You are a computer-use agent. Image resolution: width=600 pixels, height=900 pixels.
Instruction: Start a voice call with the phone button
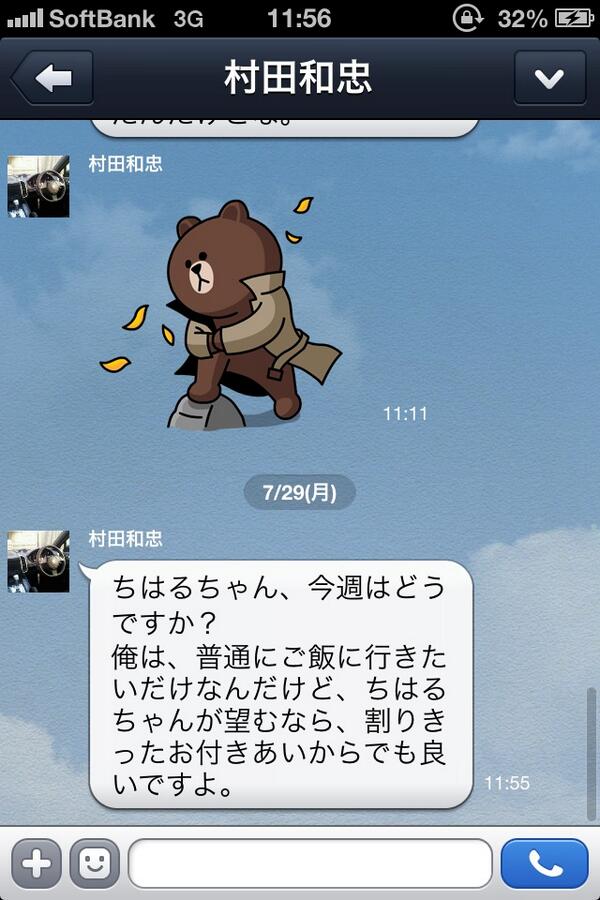544,864
